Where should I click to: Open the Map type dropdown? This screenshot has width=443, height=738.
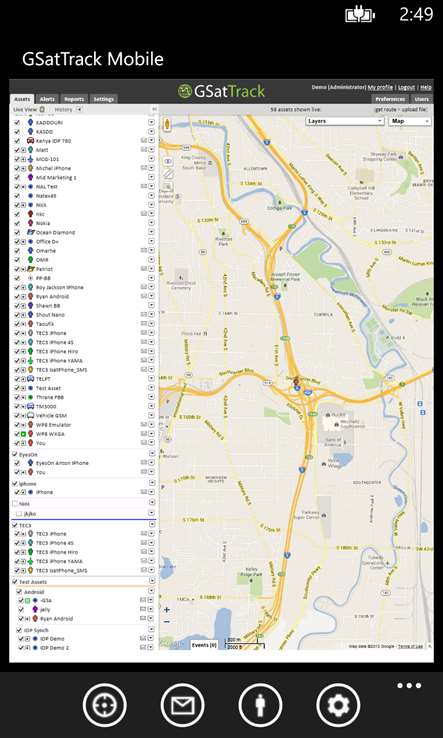pos(410,121)
